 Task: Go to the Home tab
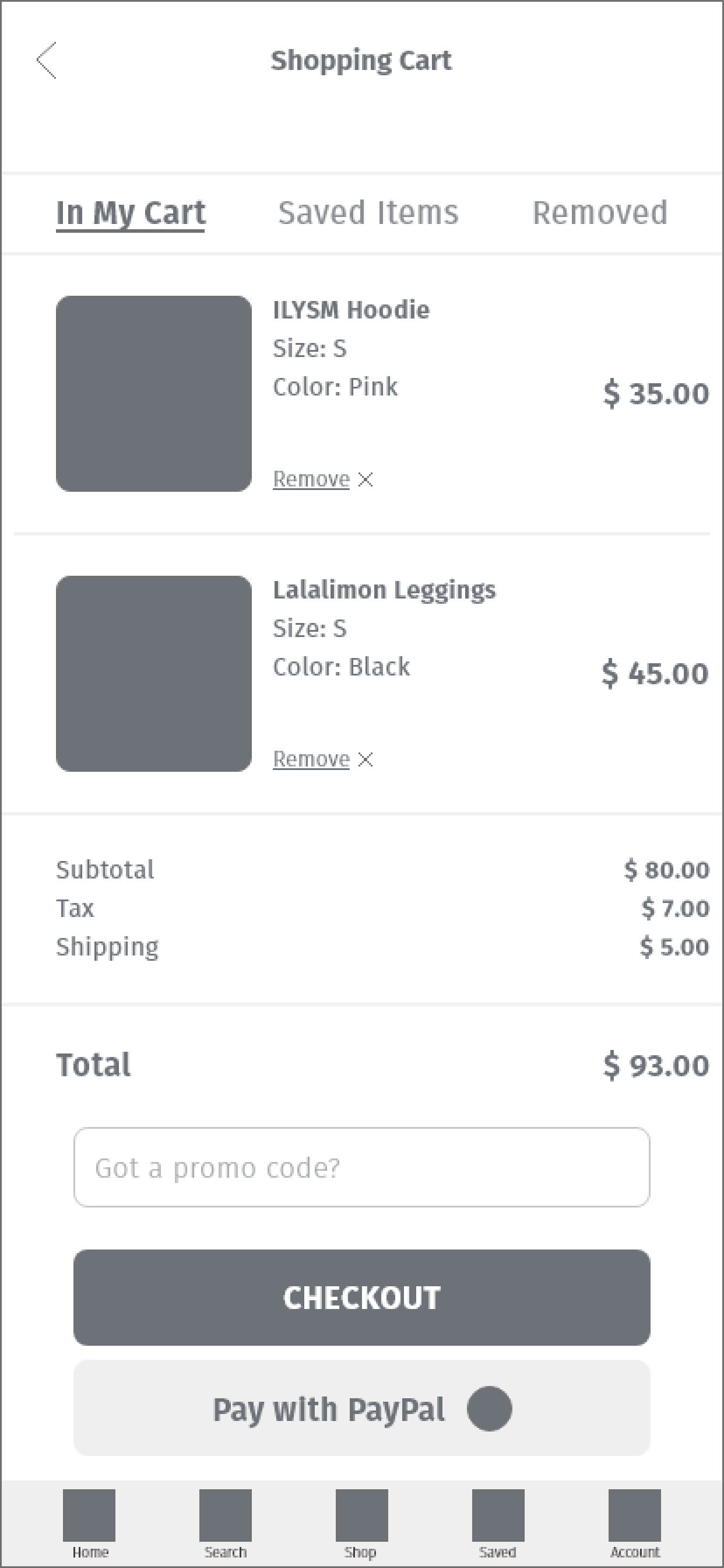[x=89, y=1524]
